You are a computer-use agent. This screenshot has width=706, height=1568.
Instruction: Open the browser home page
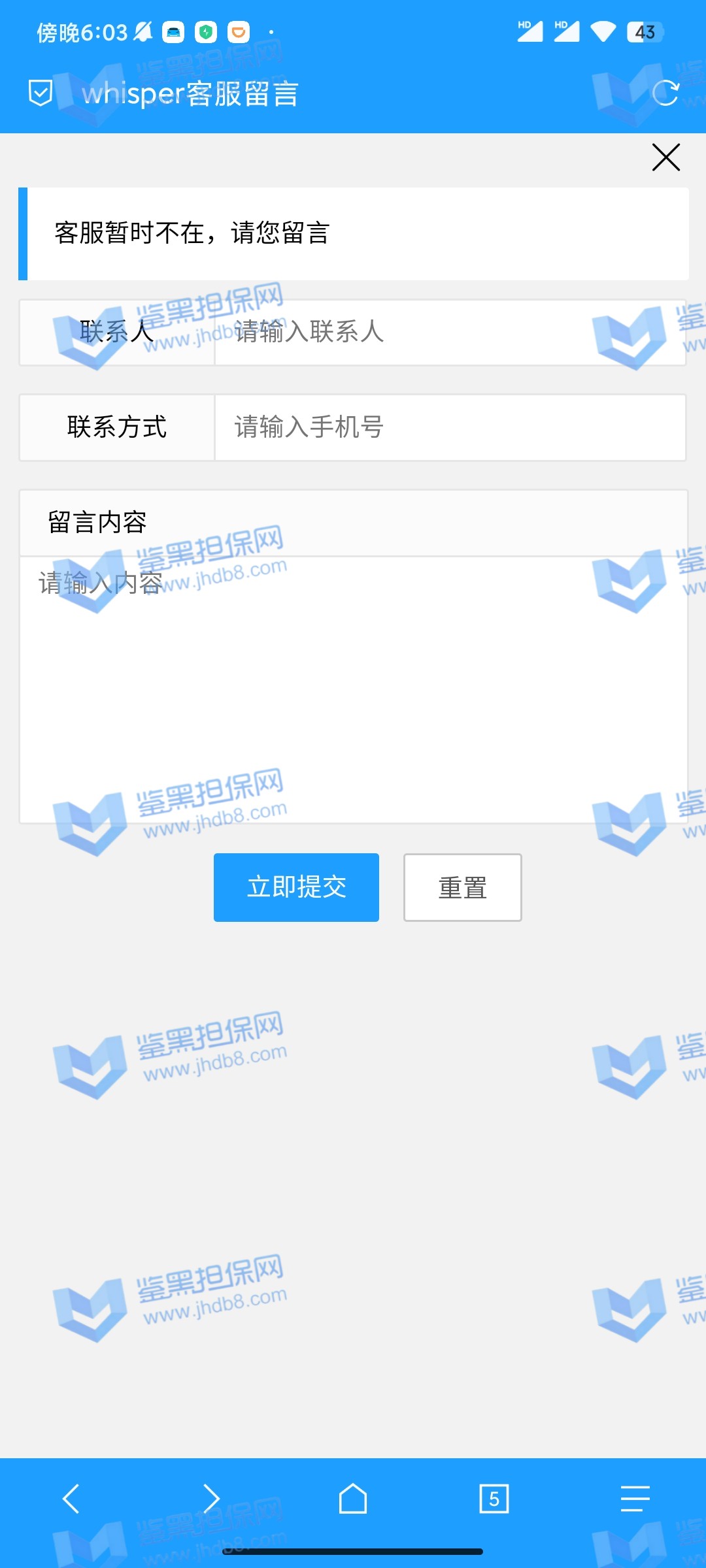point(353,1498)
